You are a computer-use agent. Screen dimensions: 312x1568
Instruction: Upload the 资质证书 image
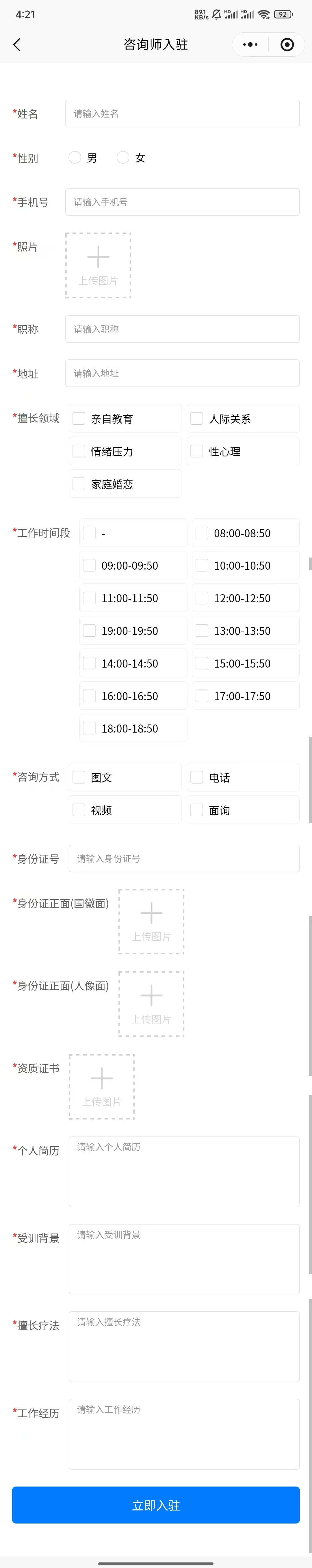click(102, 1086)
